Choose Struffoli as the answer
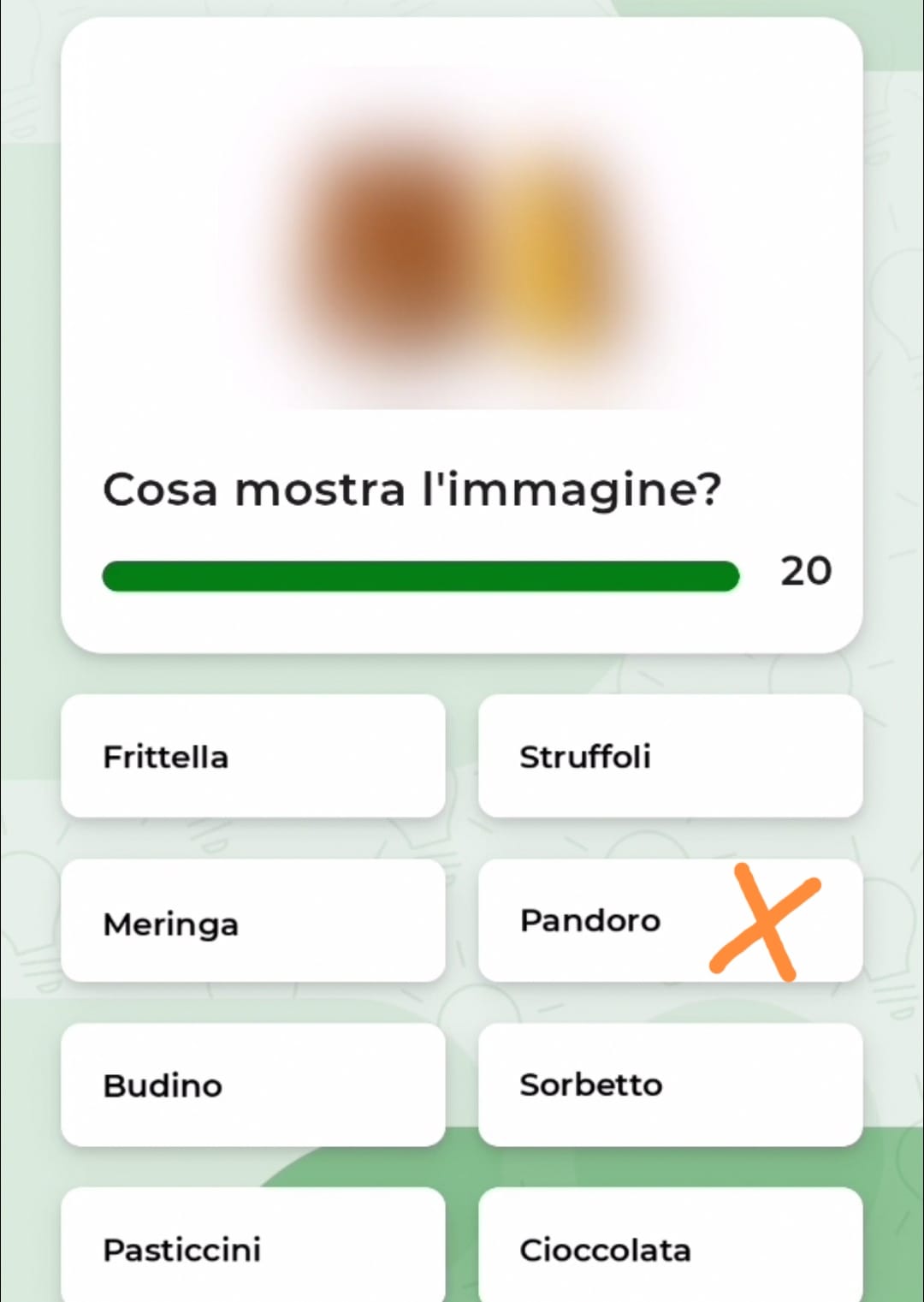924x1302 pixels. point(670,756)
